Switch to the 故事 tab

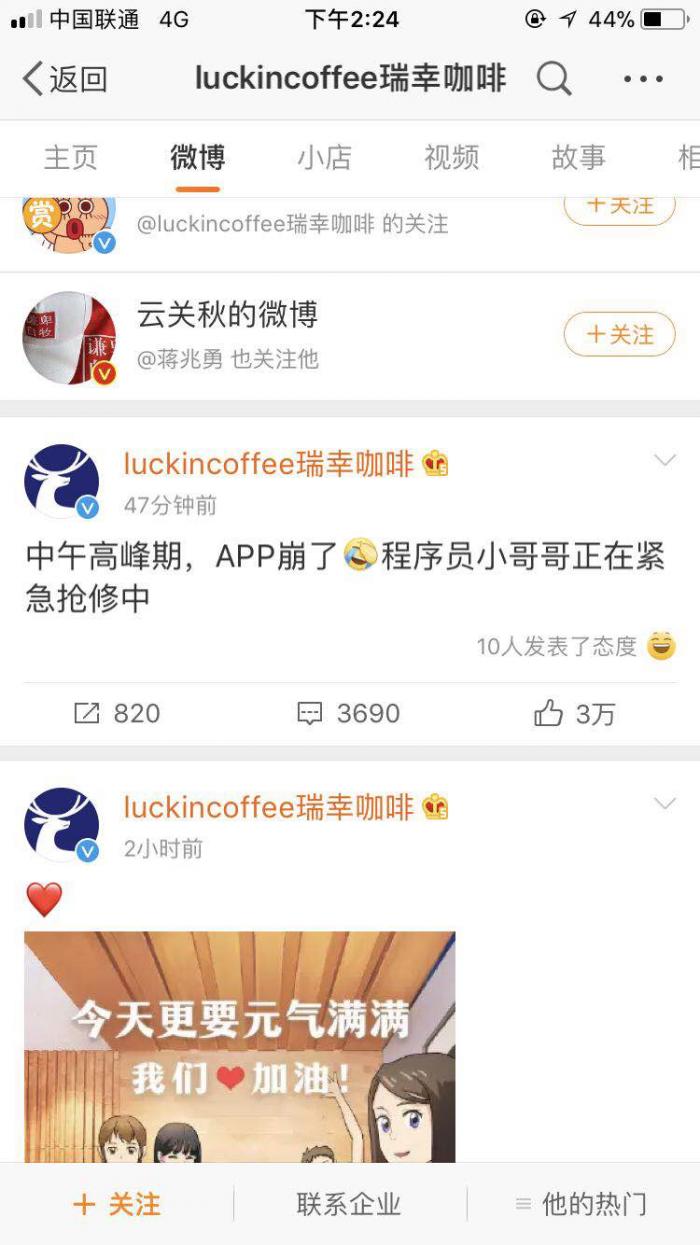click(x=578, y=158)
